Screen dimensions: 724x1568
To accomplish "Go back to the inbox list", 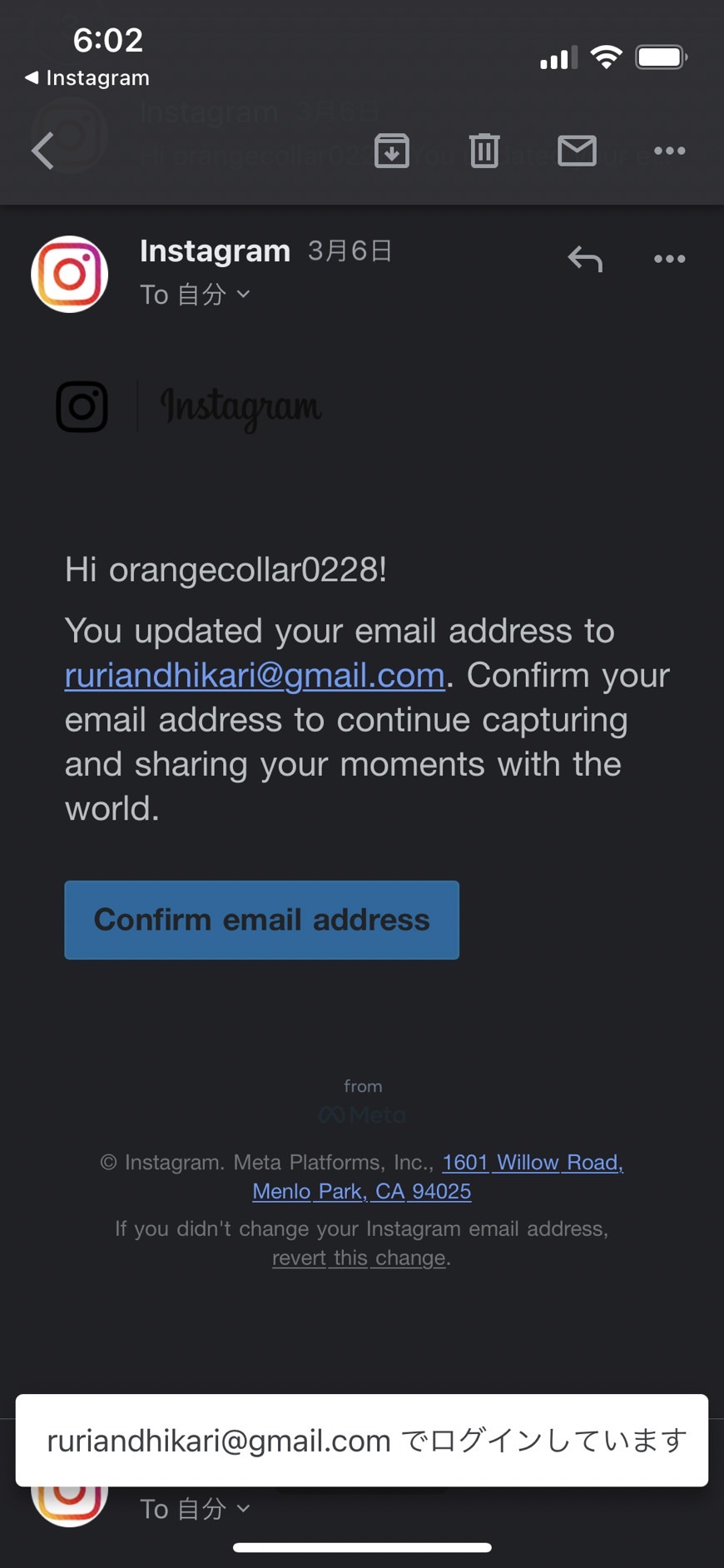I will pyautogui.click(x=43, y=151).
